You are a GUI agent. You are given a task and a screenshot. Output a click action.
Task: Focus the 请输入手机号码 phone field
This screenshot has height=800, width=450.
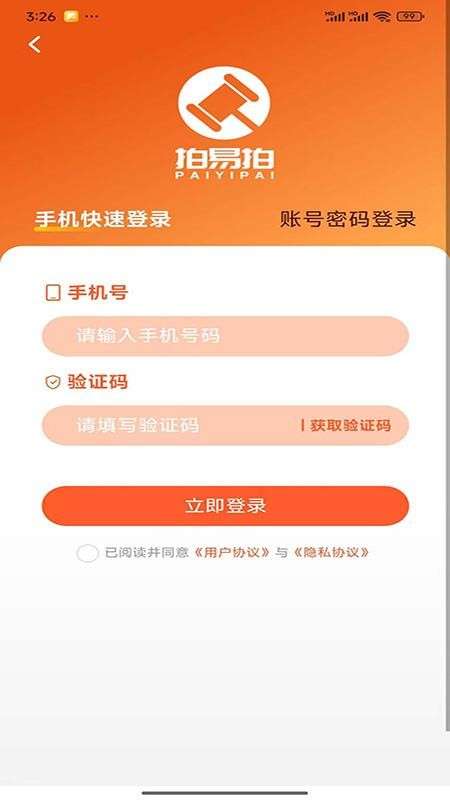pos(225,336)
